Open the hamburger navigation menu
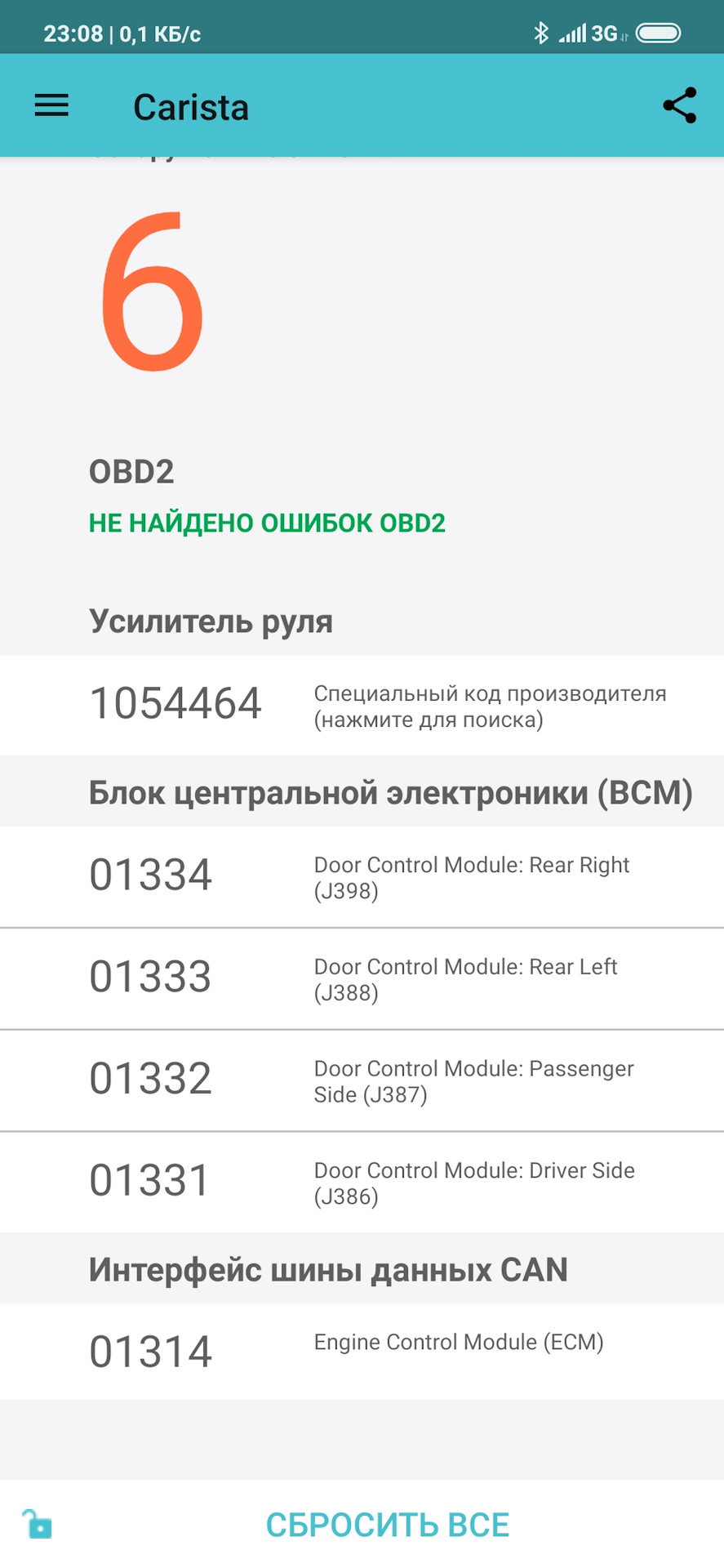This screenshot has height=1568, width=724. tap(51, 105)
